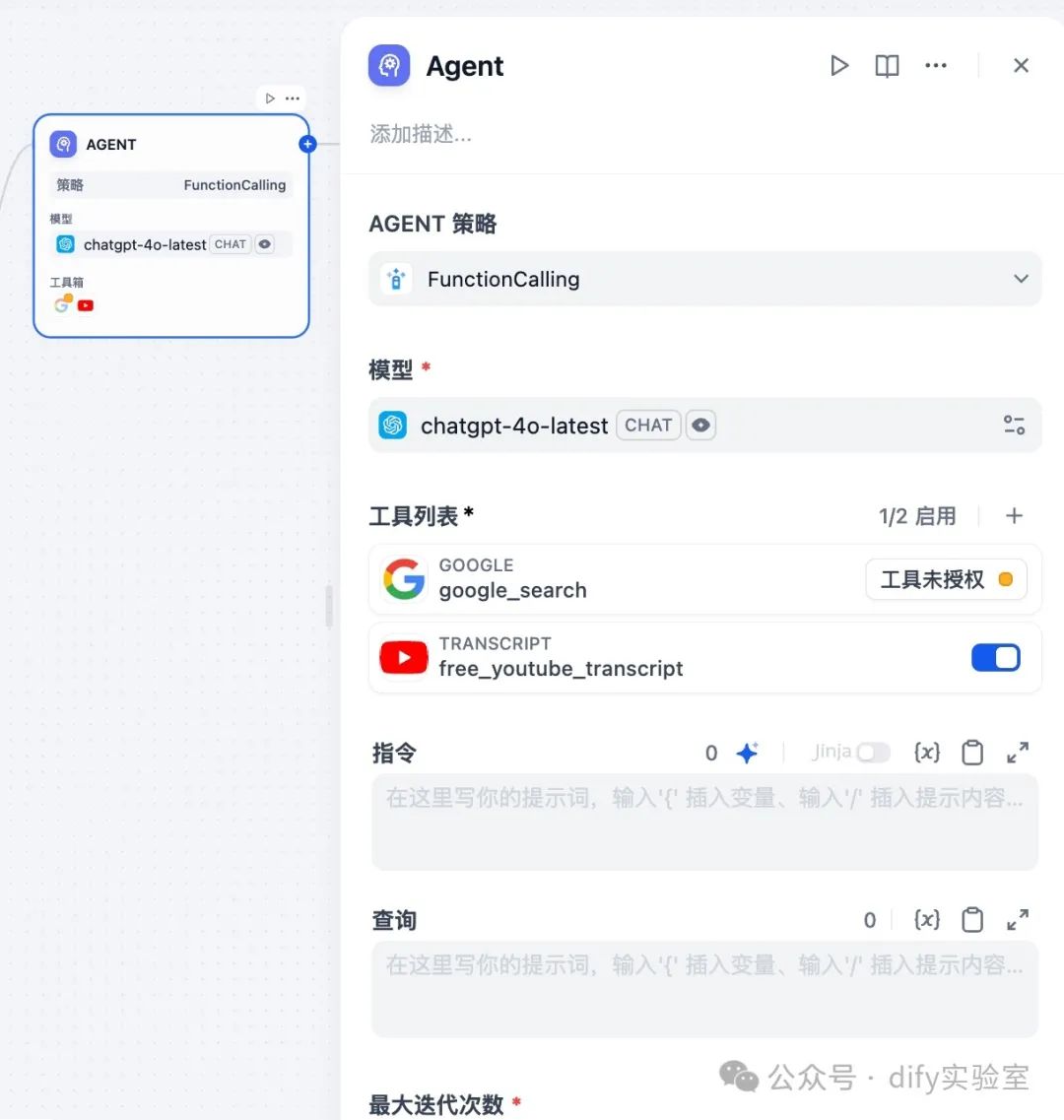Tap the instruction prompt text area
The image size is (1064, 1120).
click(704, 823)
